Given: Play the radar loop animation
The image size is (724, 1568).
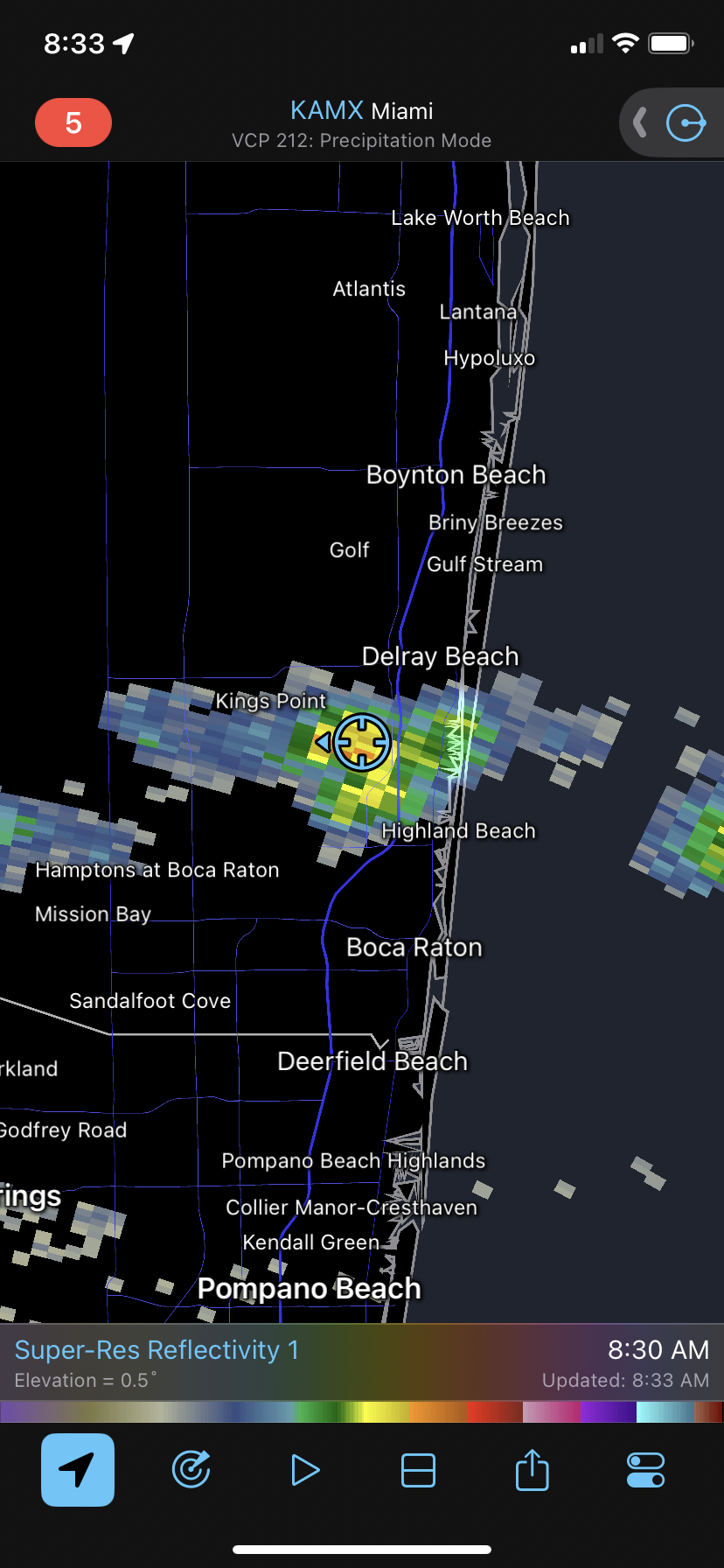Looking at the screenshot, I should coord(304,1470).
